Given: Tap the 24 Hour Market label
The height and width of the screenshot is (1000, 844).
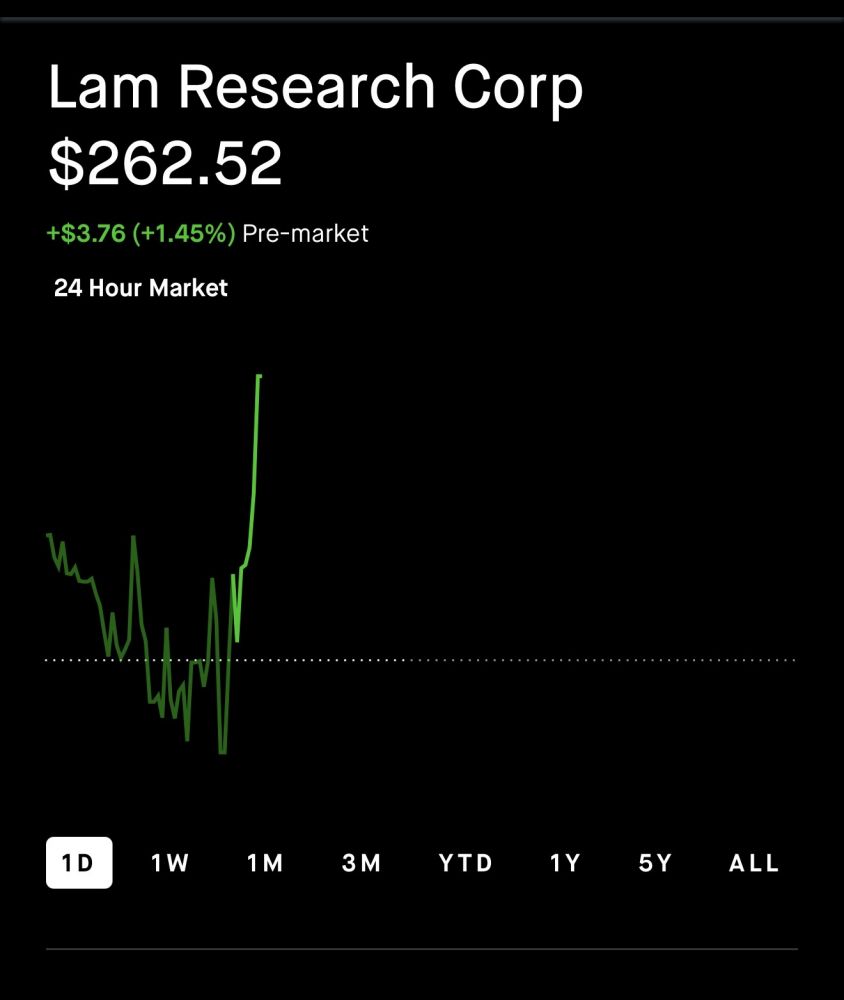Looking at the screenshot, I should (x=141, y=288).
